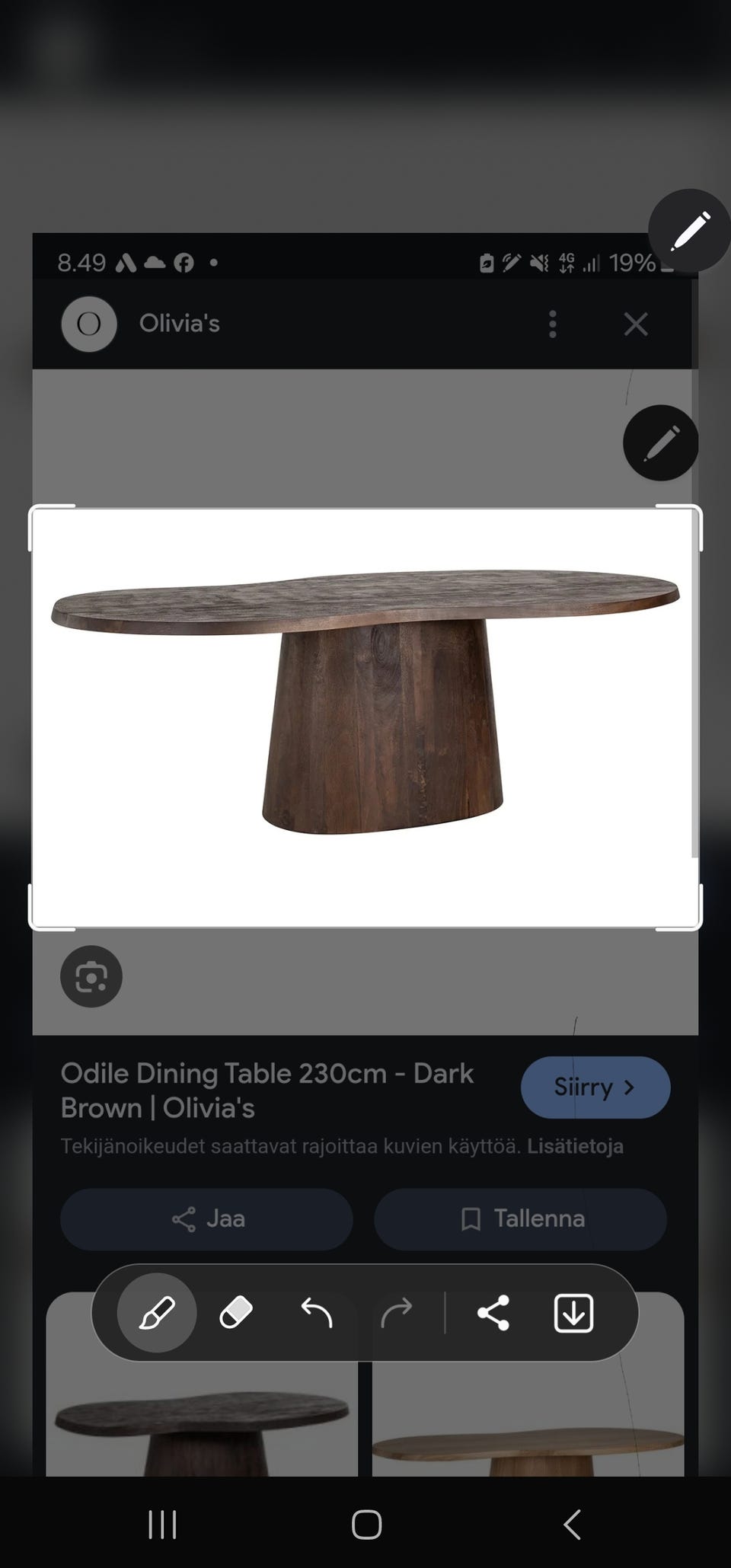Share the edited screenshot
Viewport: 731px width, 1568px height.
point(493,1313)
